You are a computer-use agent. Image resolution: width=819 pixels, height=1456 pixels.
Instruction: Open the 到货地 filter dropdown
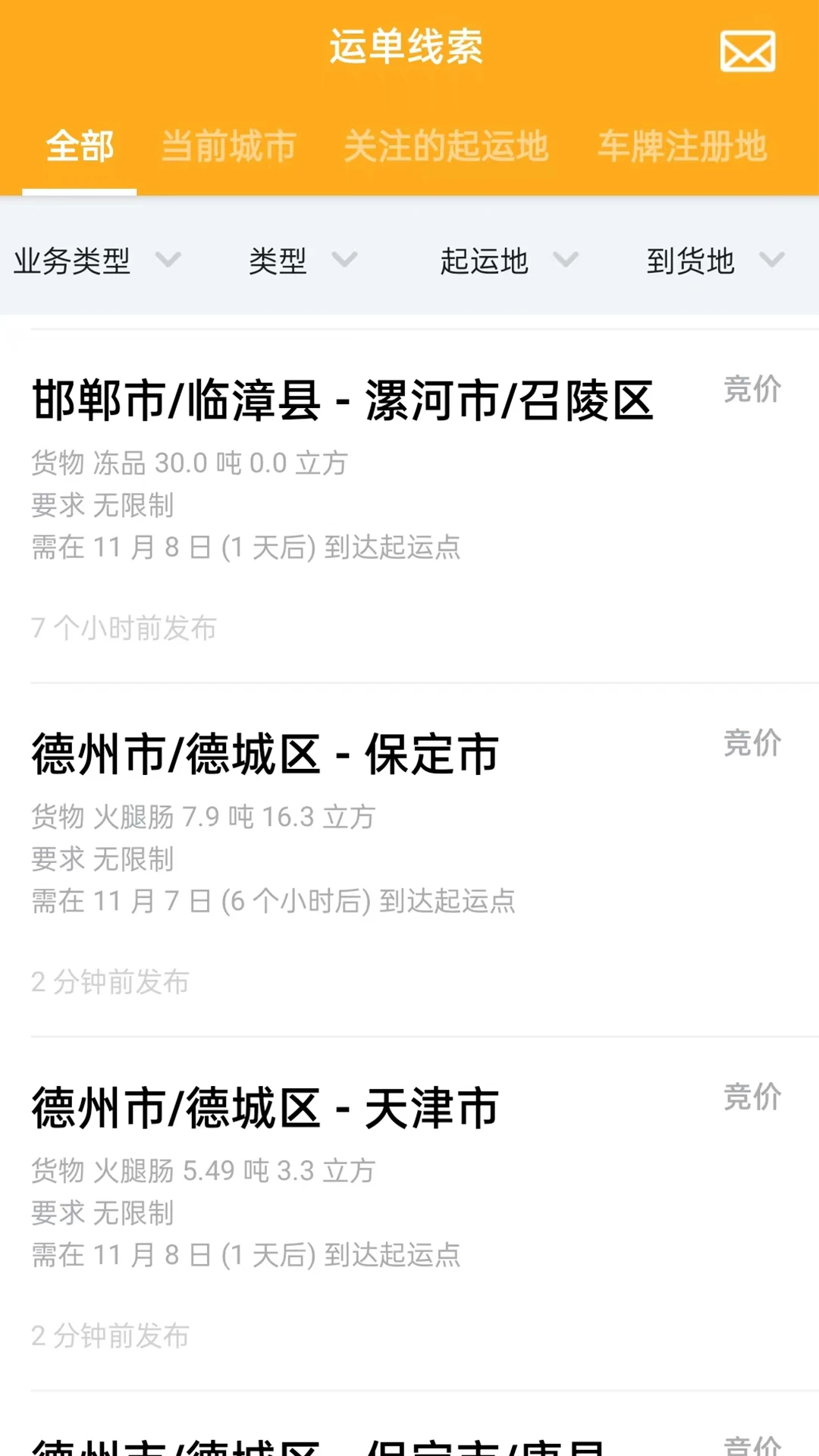(x=714, y=262)
